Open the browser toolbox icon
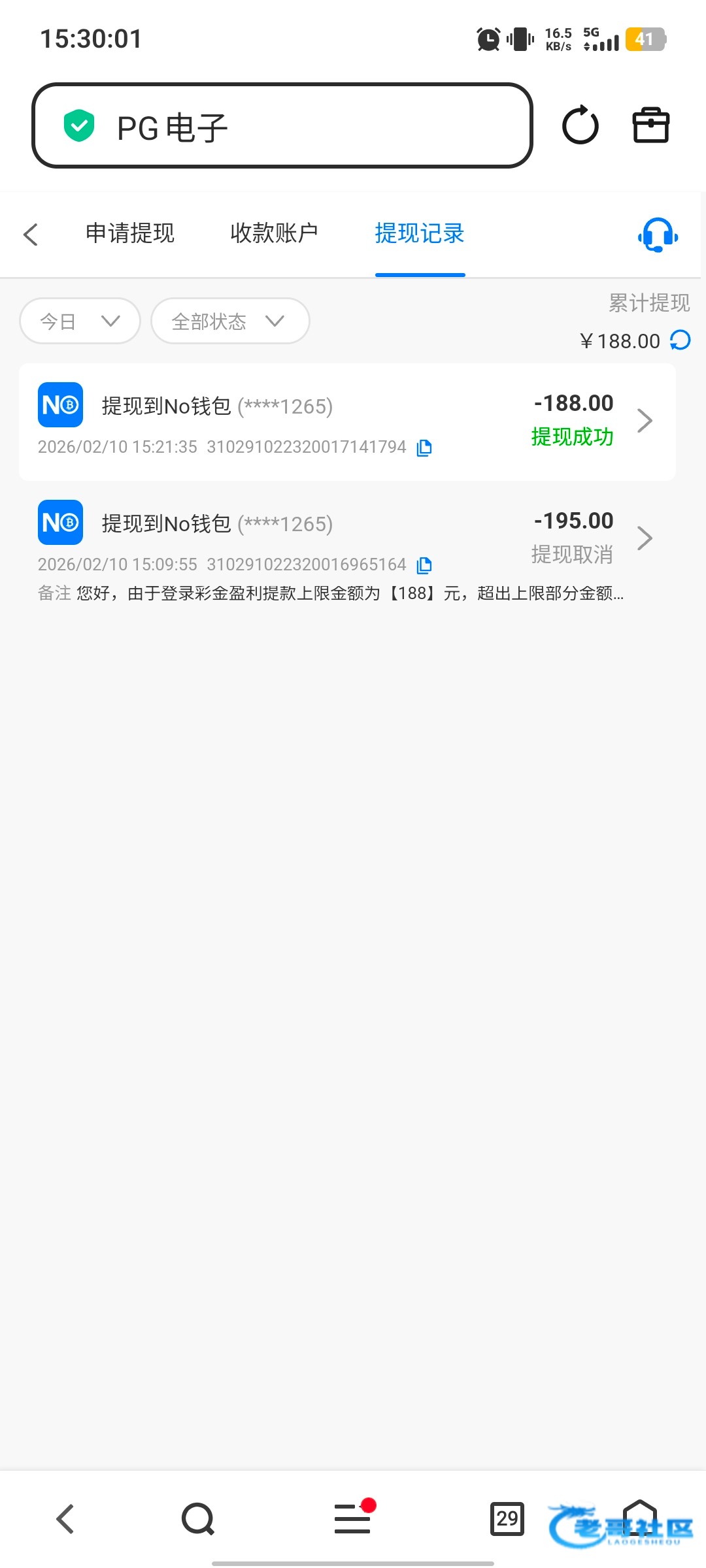 (651, 125)
